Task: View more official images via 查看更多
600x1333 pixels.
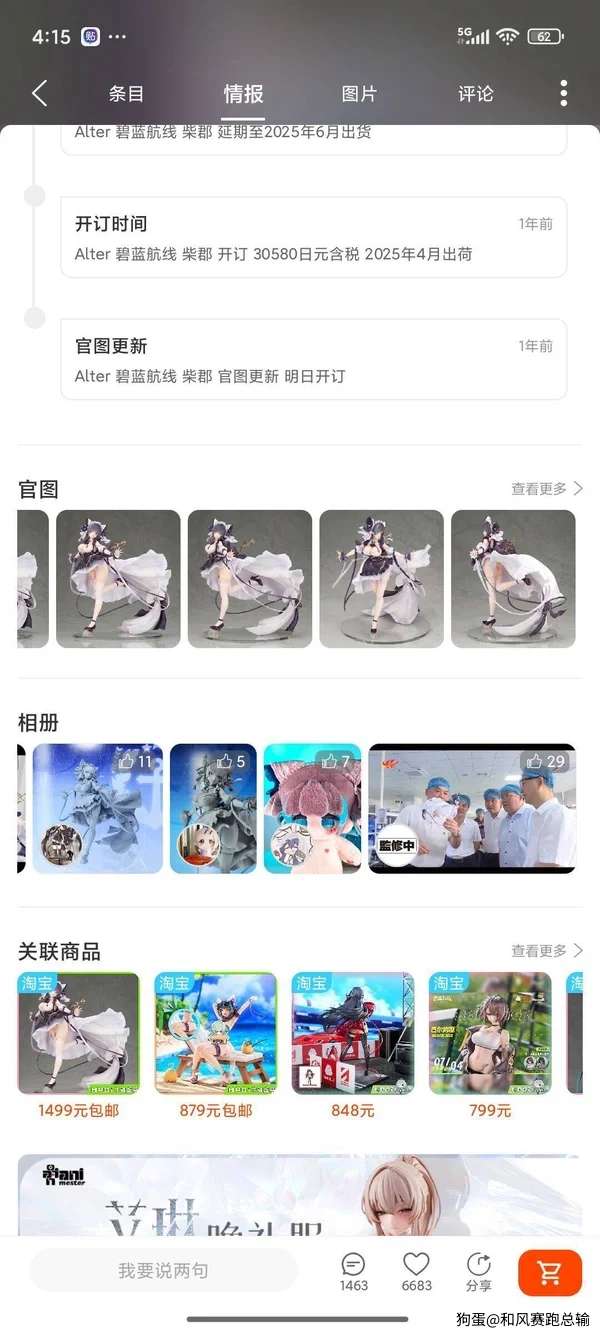Action: pos(546,489)
